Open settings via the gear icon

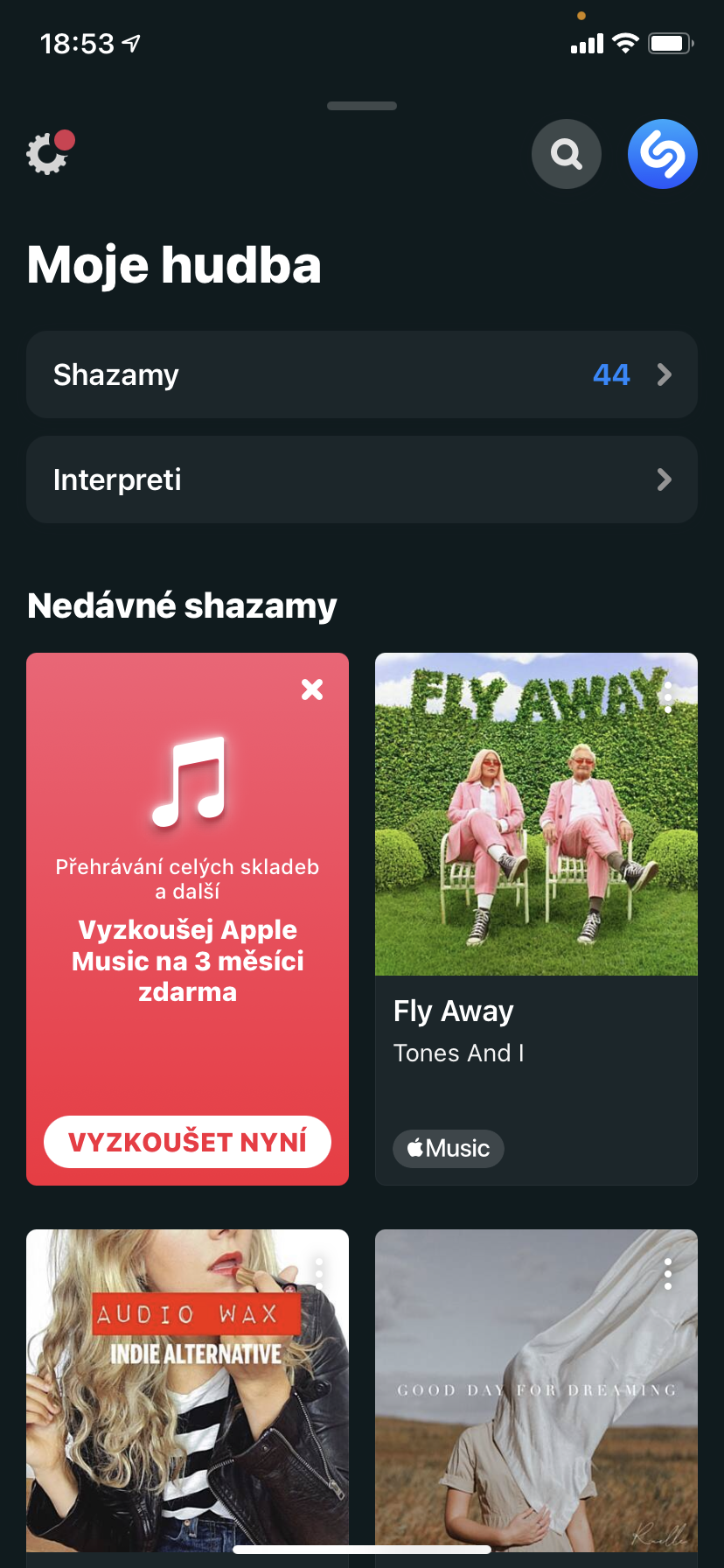click(47, 154)
